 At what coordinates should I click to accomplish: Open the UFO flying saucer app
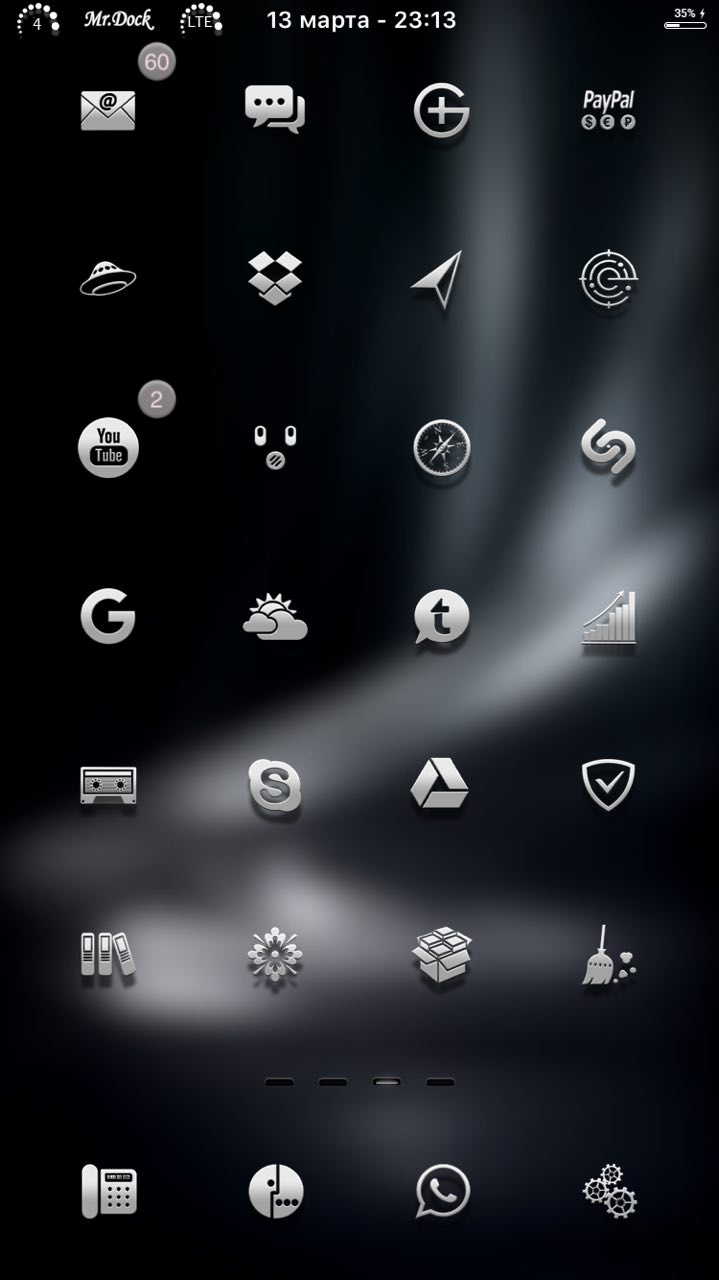(x=108, y=278)
